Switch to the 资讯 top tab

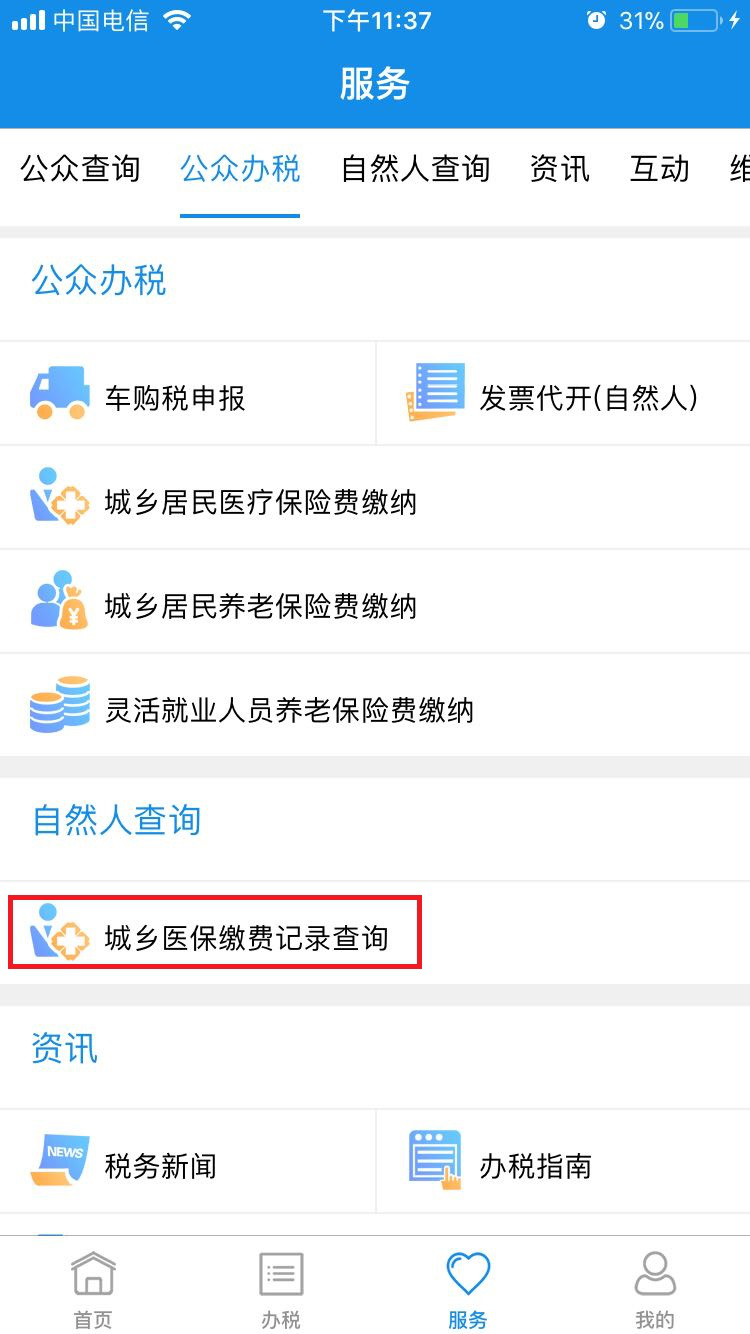pos(560,169)
